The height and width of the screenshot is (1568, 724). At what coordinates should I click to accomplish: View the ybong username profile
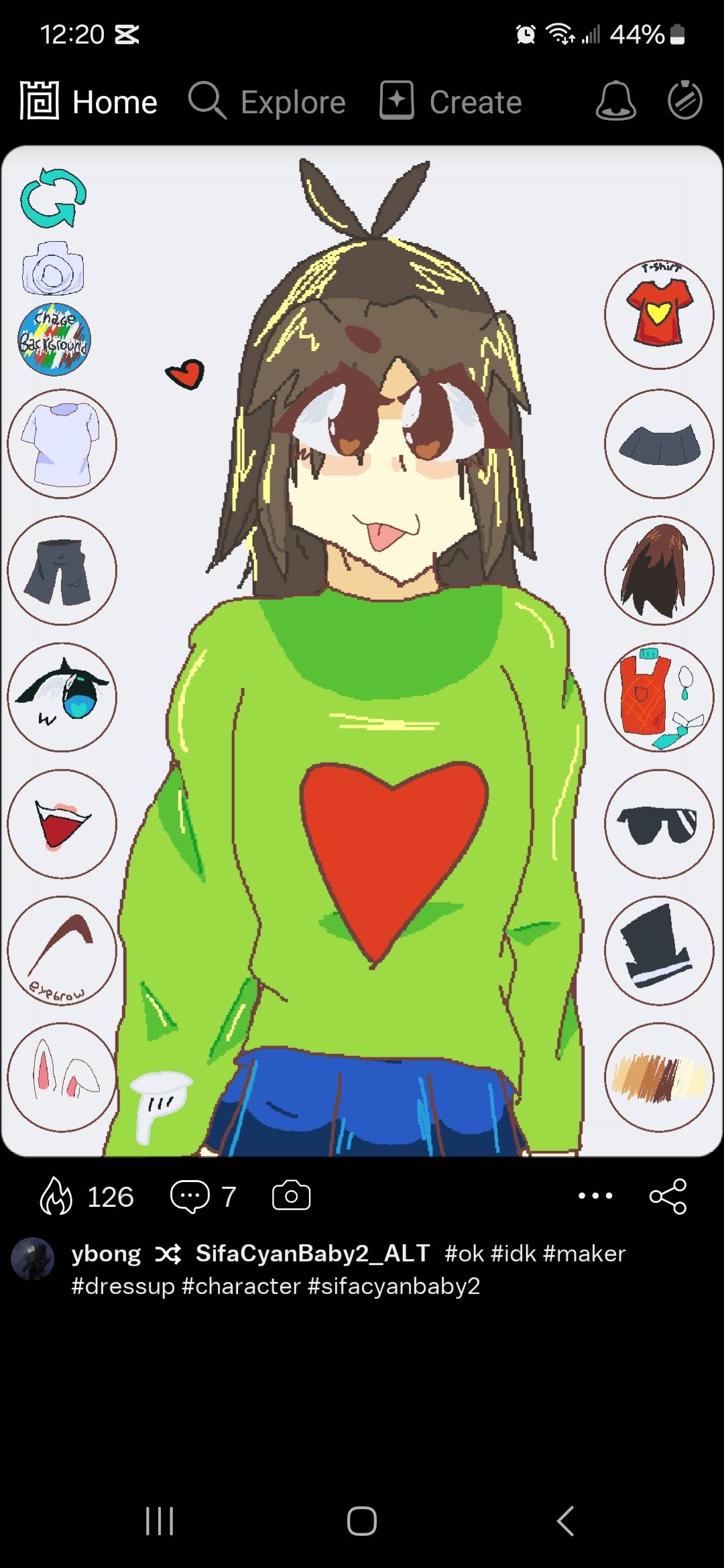coord(106,1254)
